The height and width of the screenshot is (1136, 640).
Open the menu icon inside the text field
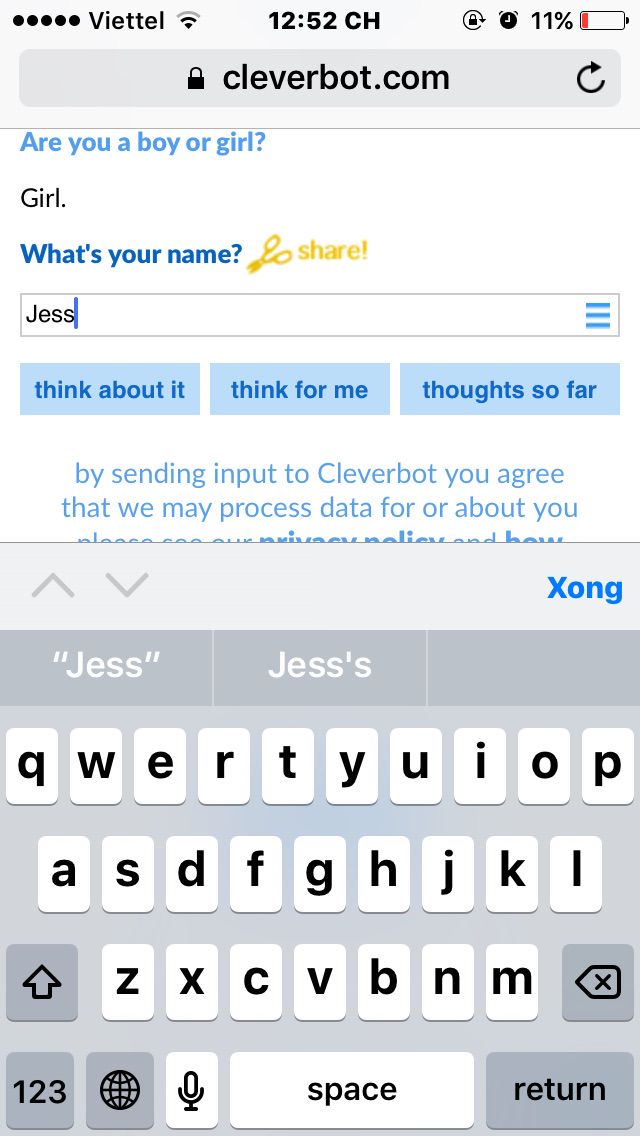click(x=597, y=316)
